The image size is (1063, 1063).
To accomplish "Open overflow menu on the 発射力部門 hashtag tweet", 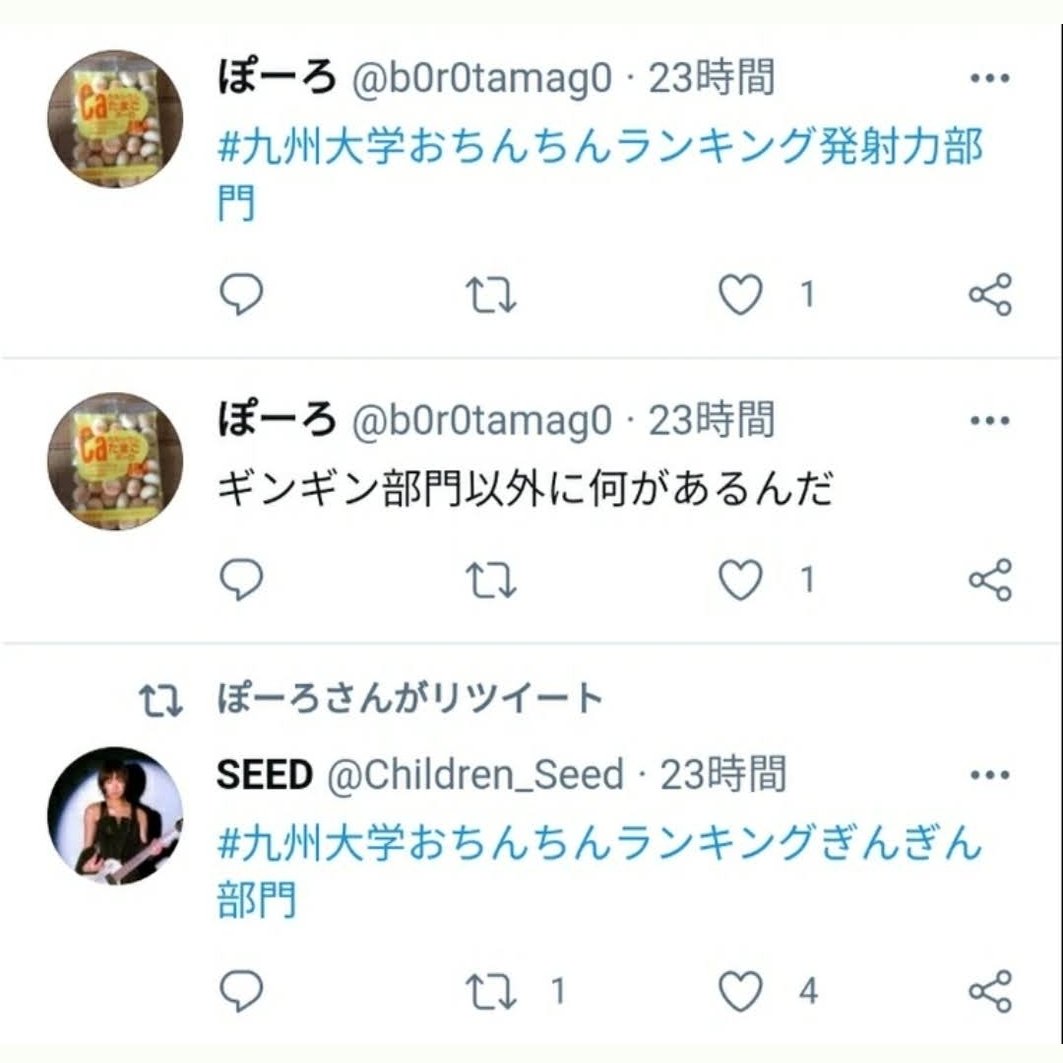I will pyautogui.click(x=990, y=78).
